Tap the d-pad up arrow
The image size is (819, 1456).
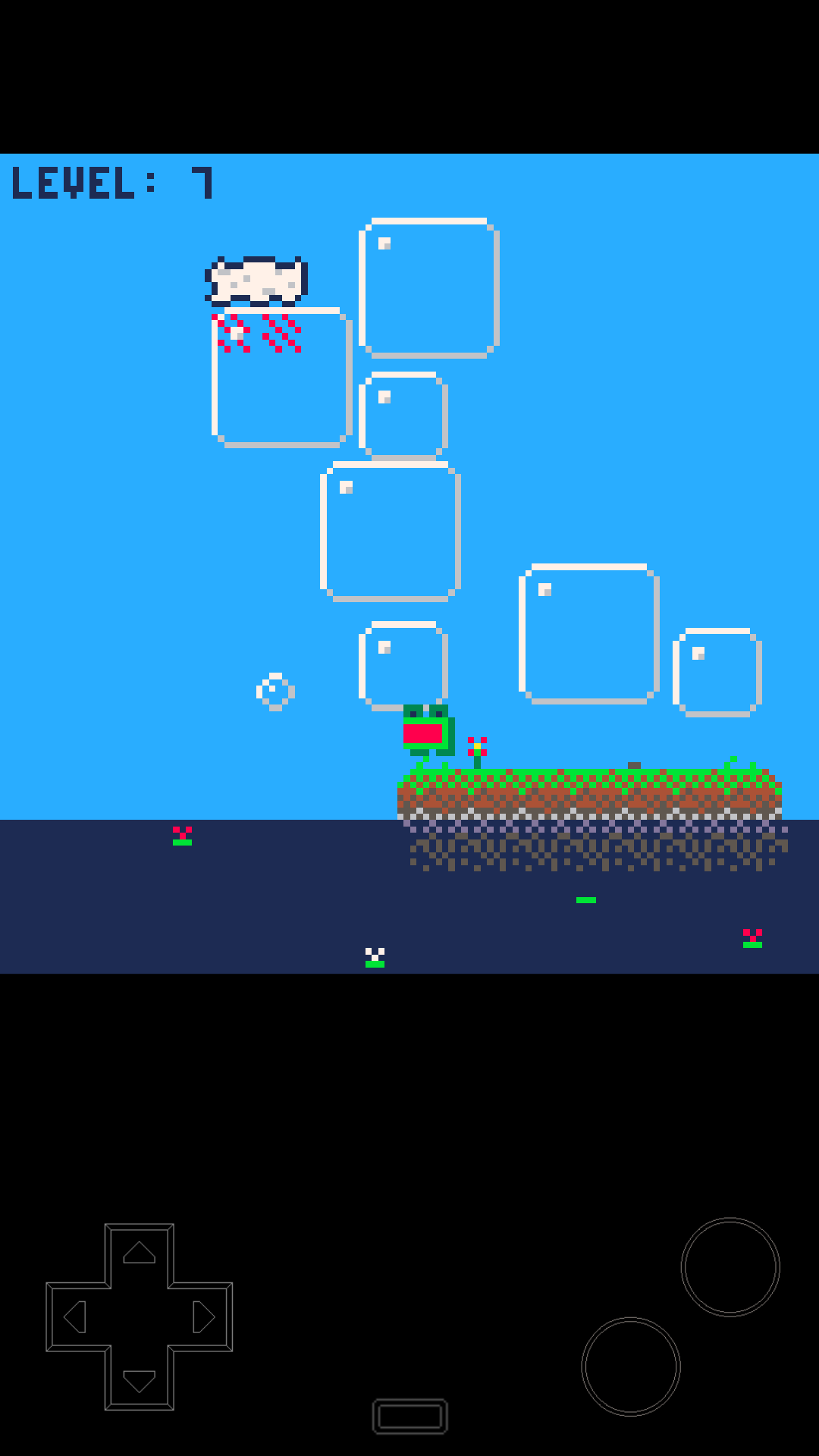(140, 1253)
